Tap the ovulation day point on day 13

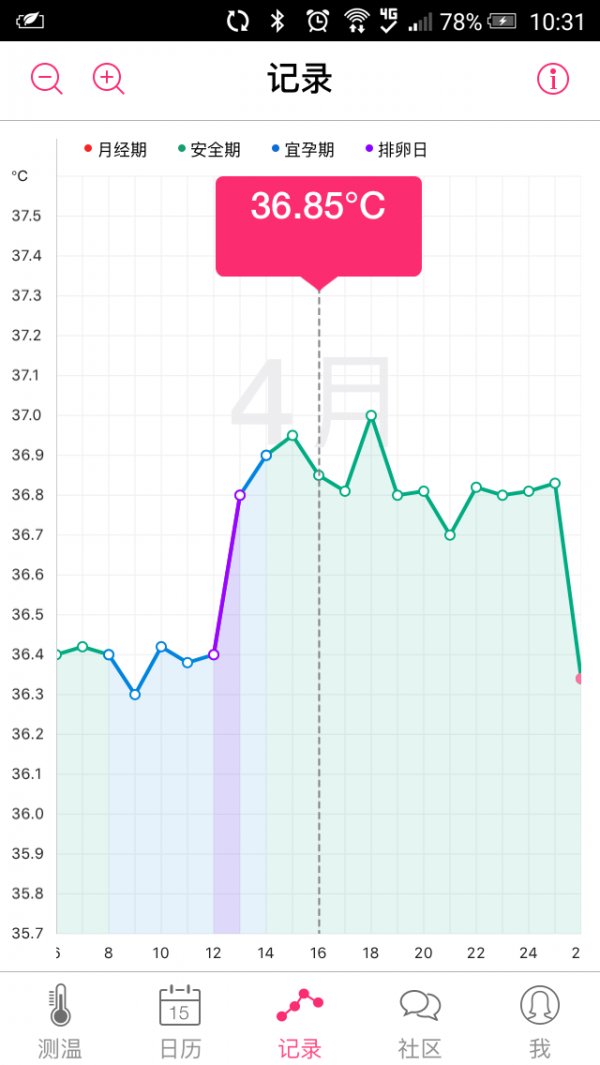pyautogui.click(x=240, y=495)
